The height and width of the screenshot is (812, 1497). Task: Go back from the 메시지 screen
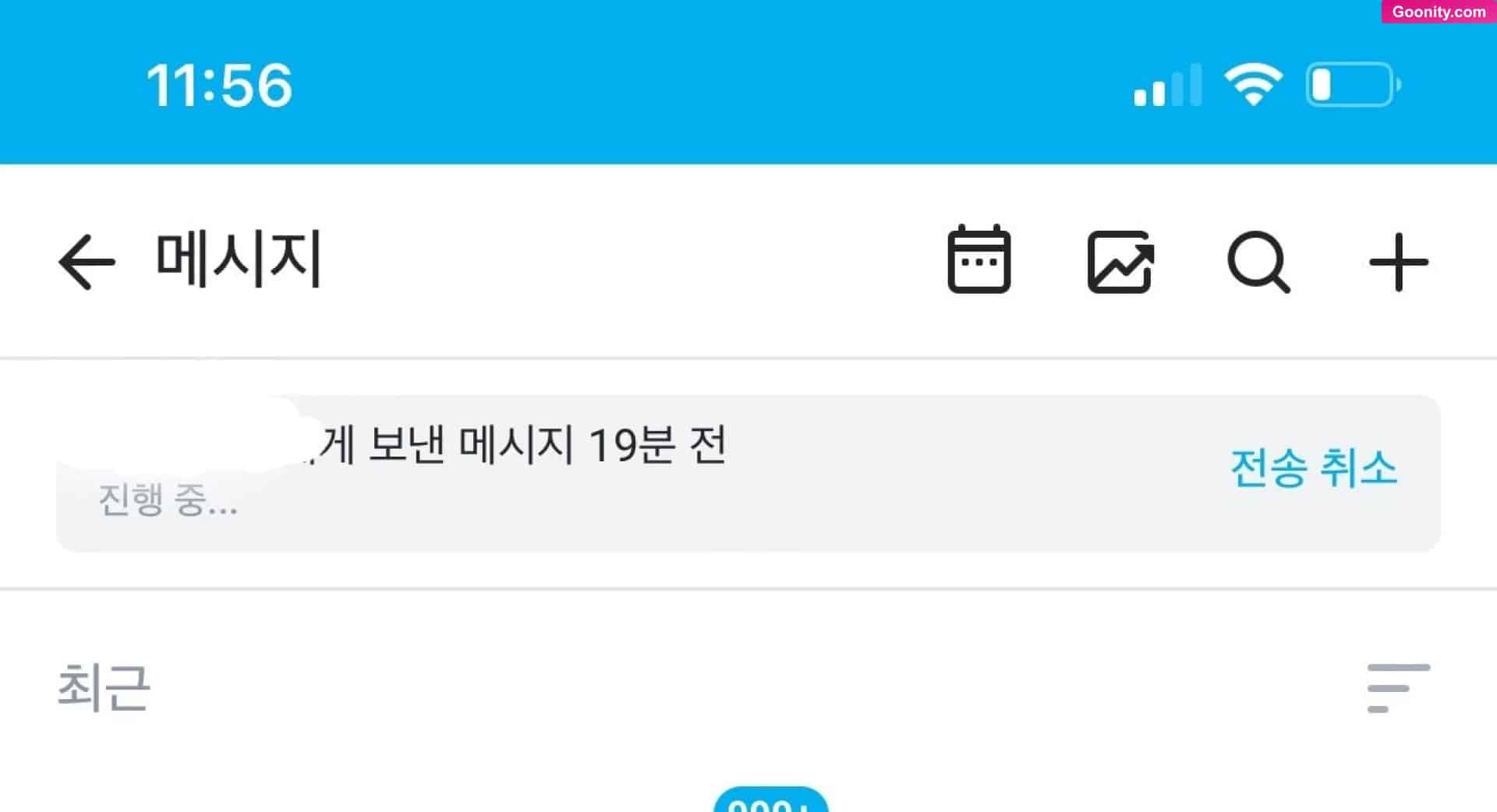(87, 262)
